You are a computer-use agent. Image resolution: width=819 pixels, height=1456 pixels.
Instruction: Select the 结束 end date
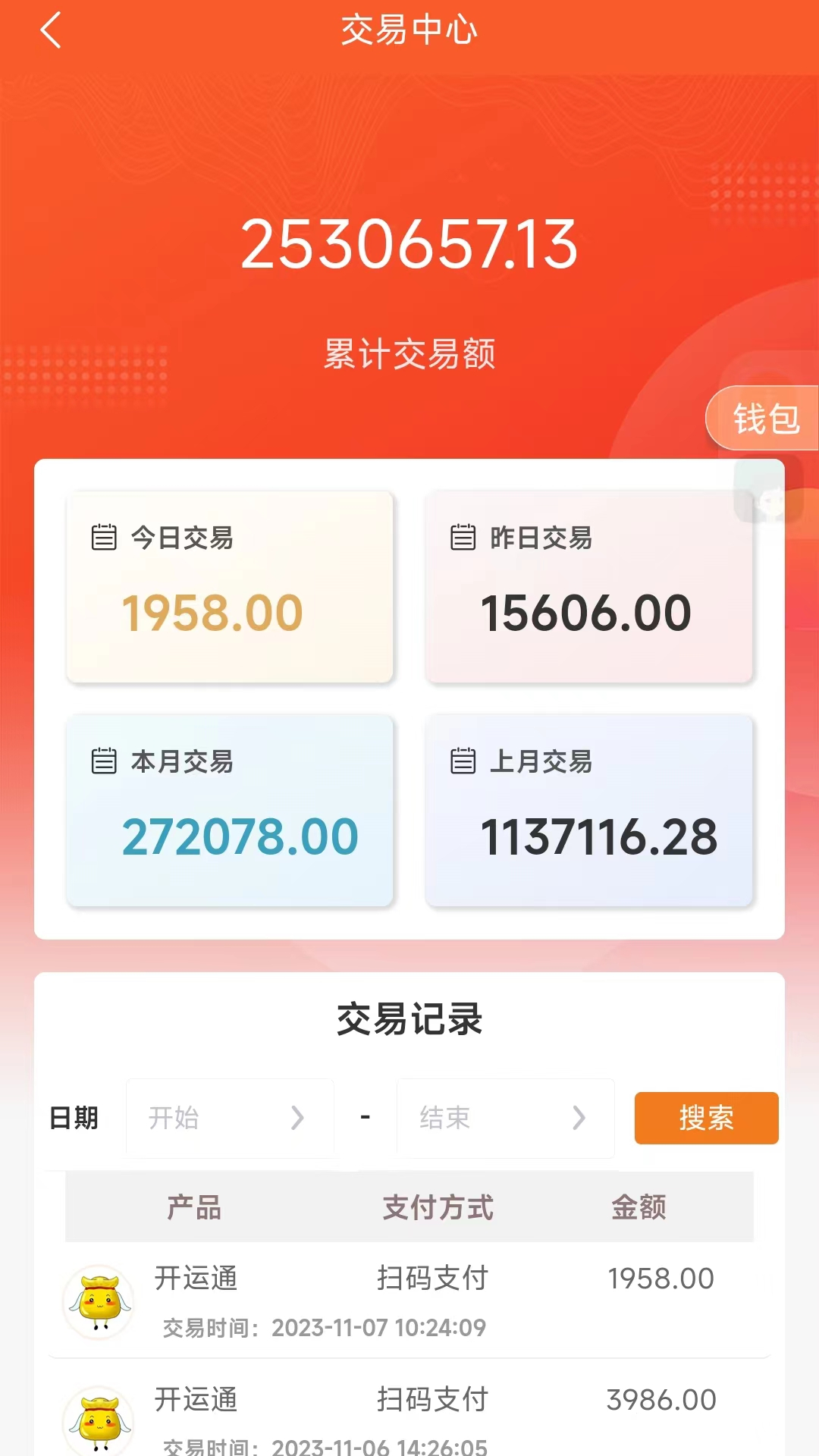[x=505, y=1118]
